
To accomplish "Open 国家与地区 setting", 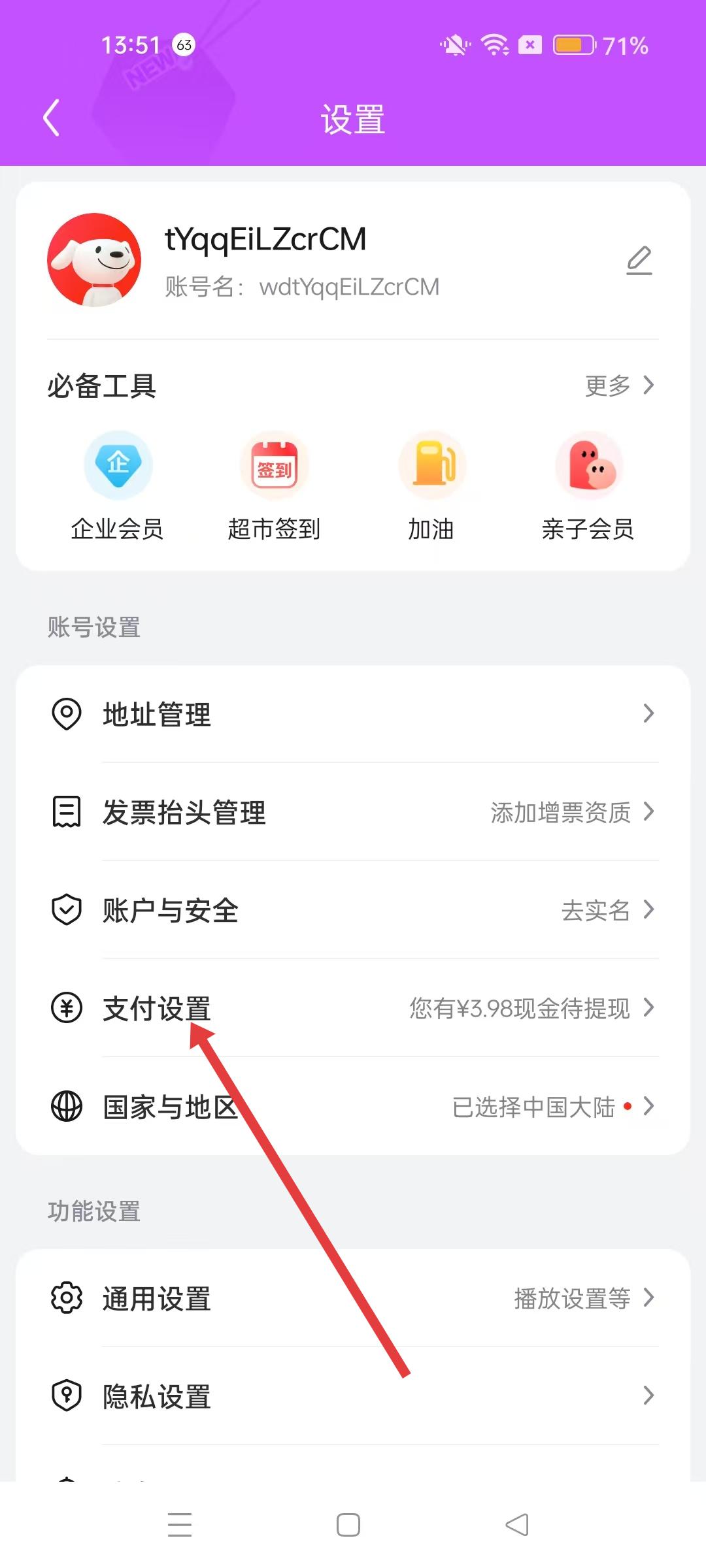I will tap(353, 1106).
